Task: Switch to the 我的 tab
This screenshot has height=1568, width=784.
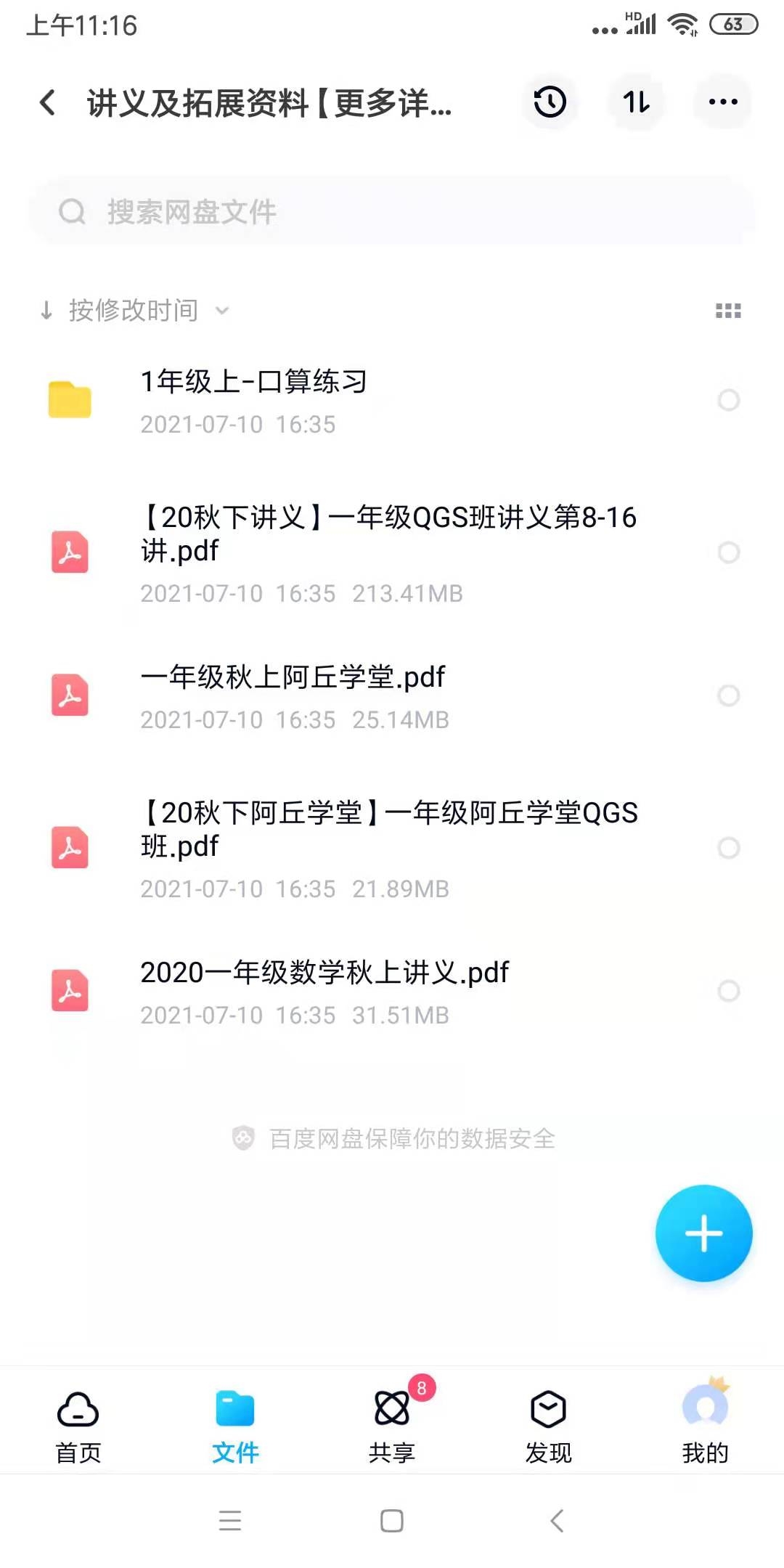Action: 705,1426
